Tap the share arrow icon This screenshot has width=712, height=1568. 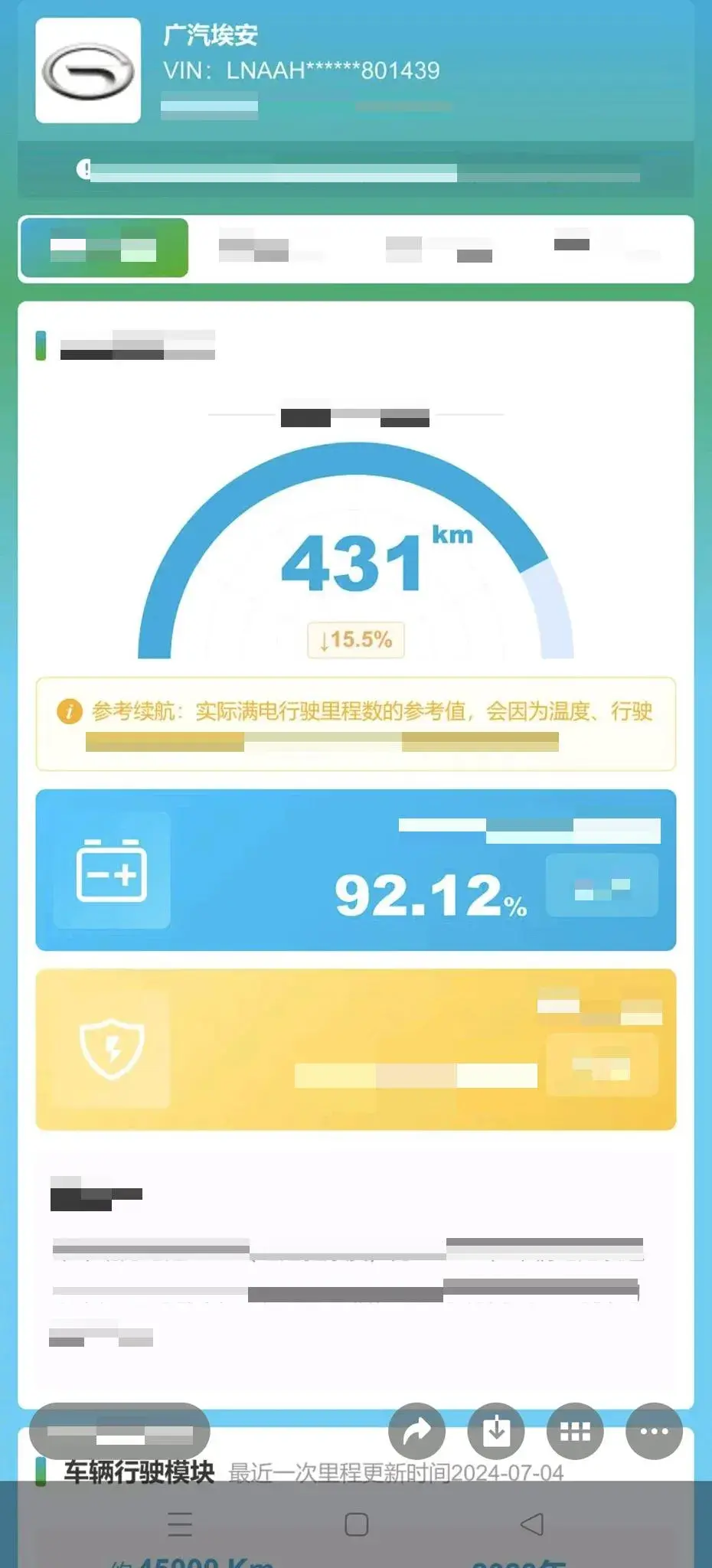[x=416, y=1431]
